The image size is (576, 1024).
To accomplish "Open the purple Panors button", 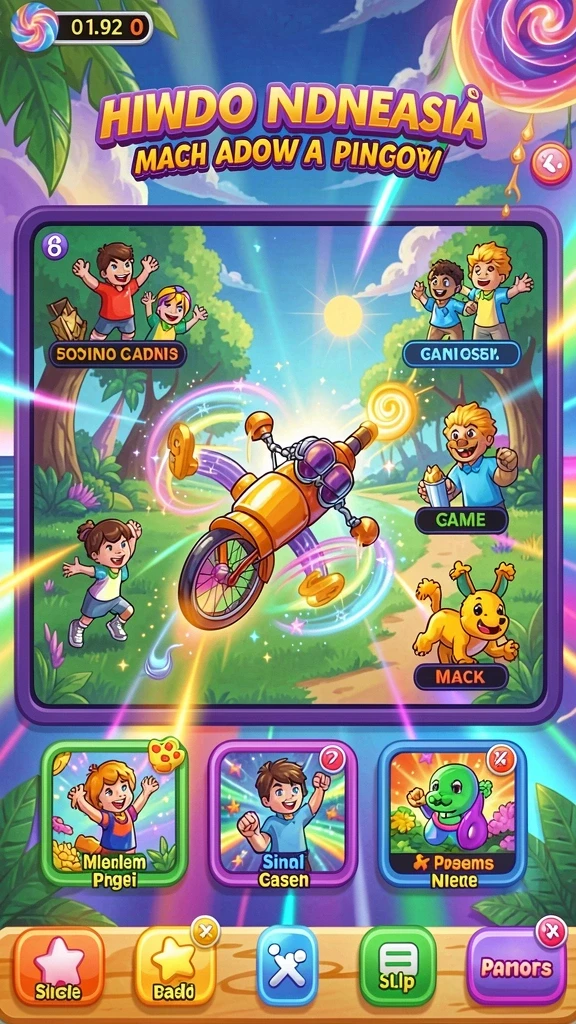I will 517,966.
